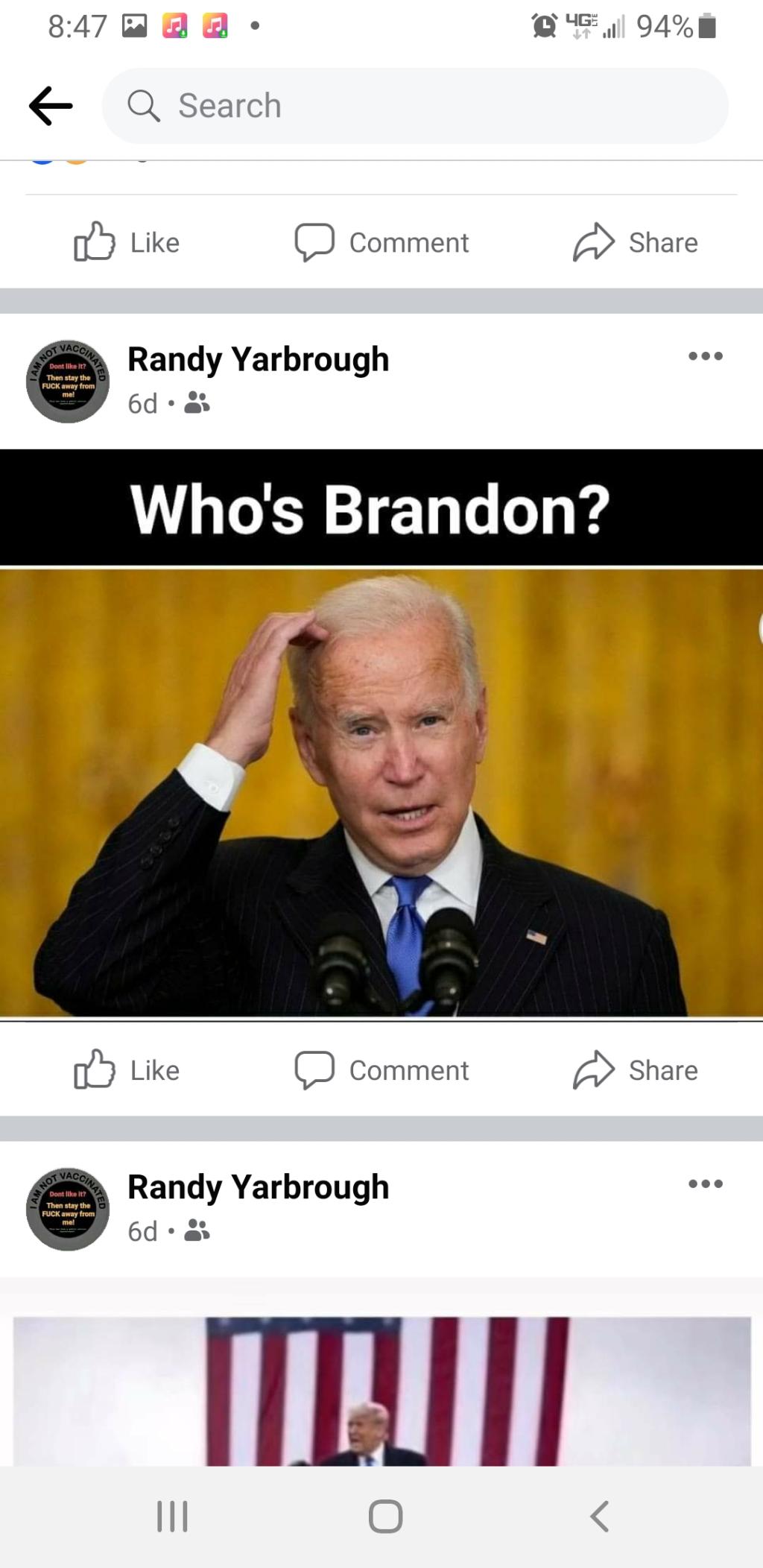View the flag photo in the last post
Viewport: 763px width, 1568px height.
381,1391
